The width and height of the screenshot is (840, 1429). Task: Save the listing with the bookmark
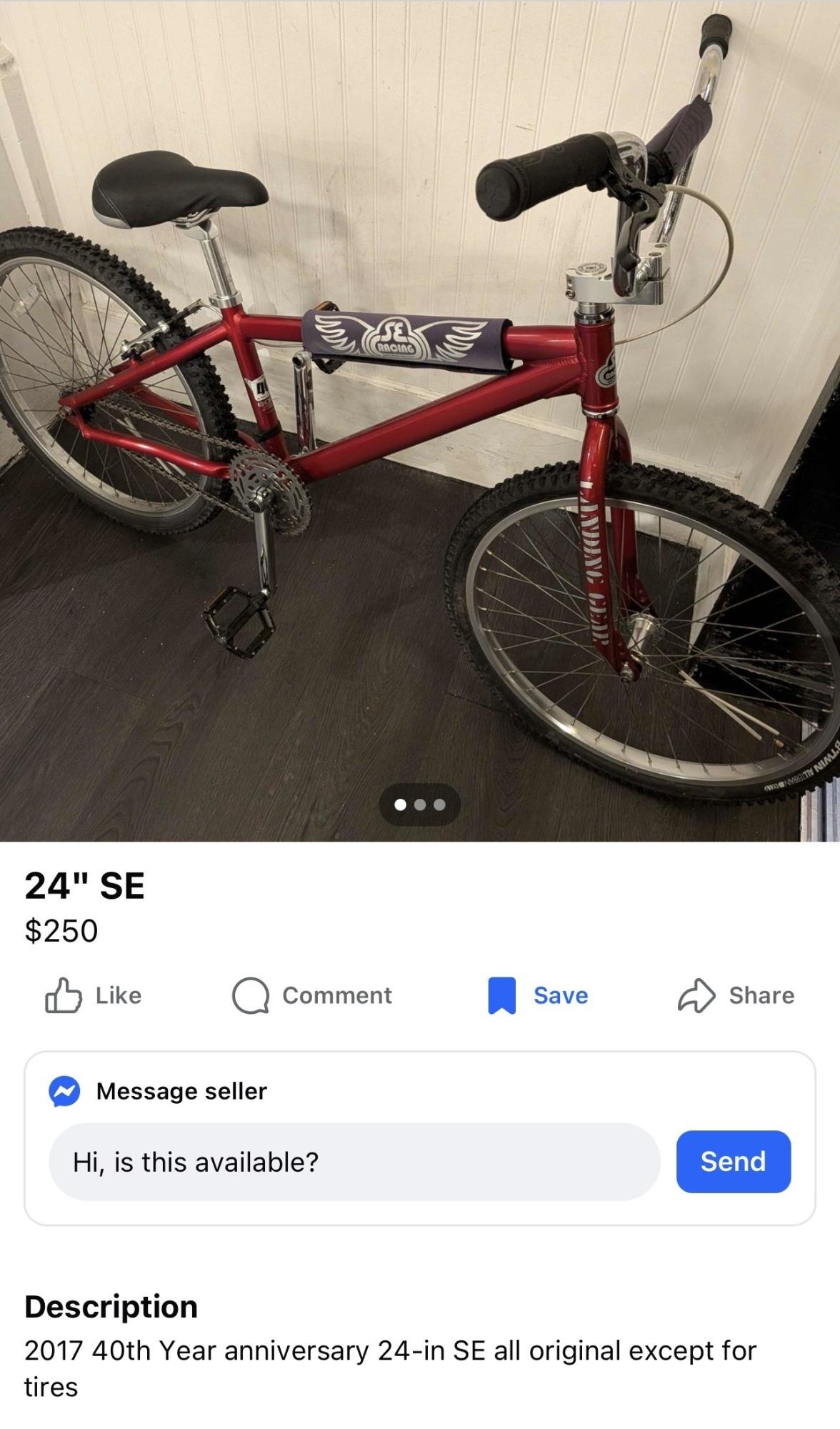538,995
